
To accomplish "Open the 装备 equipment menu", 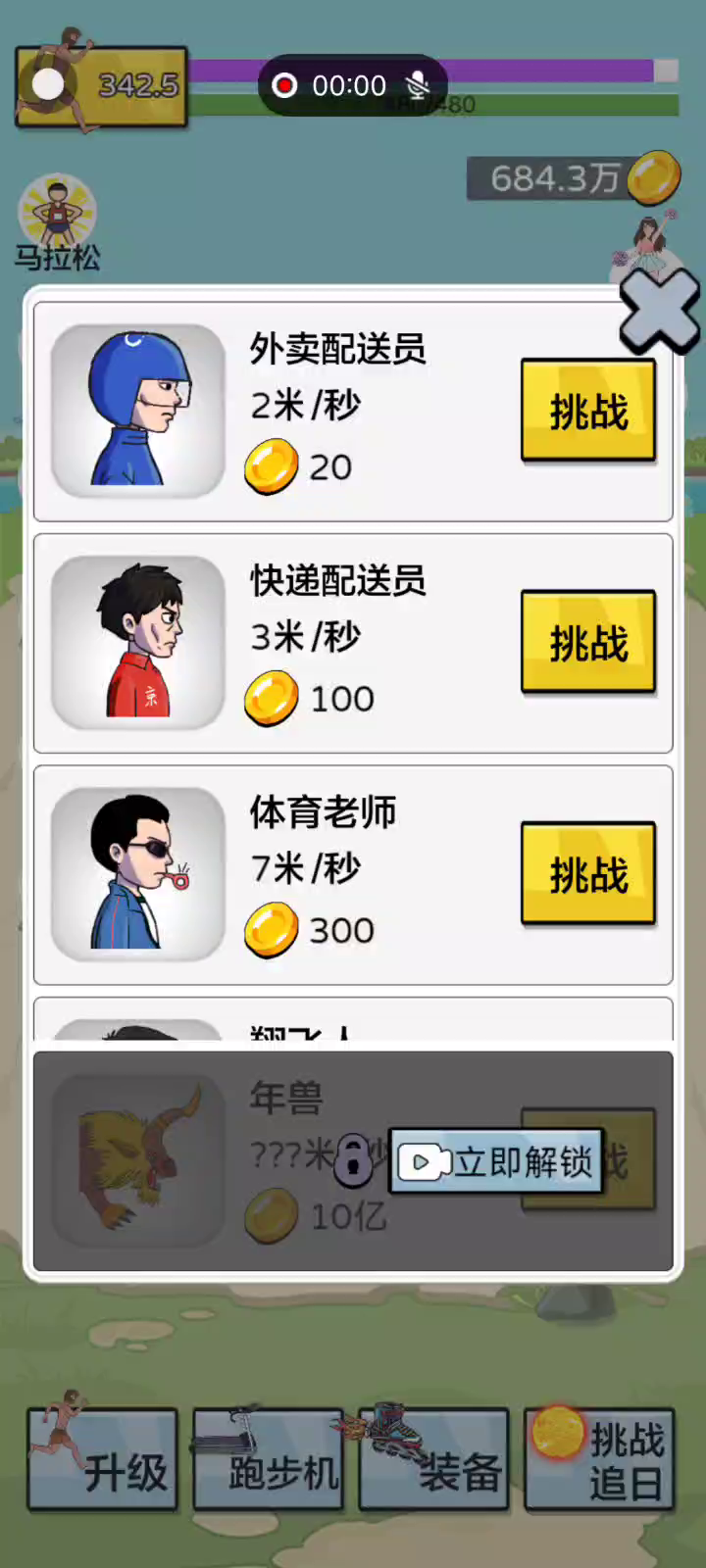I will pyautogui.click(x=433, y=1460).
